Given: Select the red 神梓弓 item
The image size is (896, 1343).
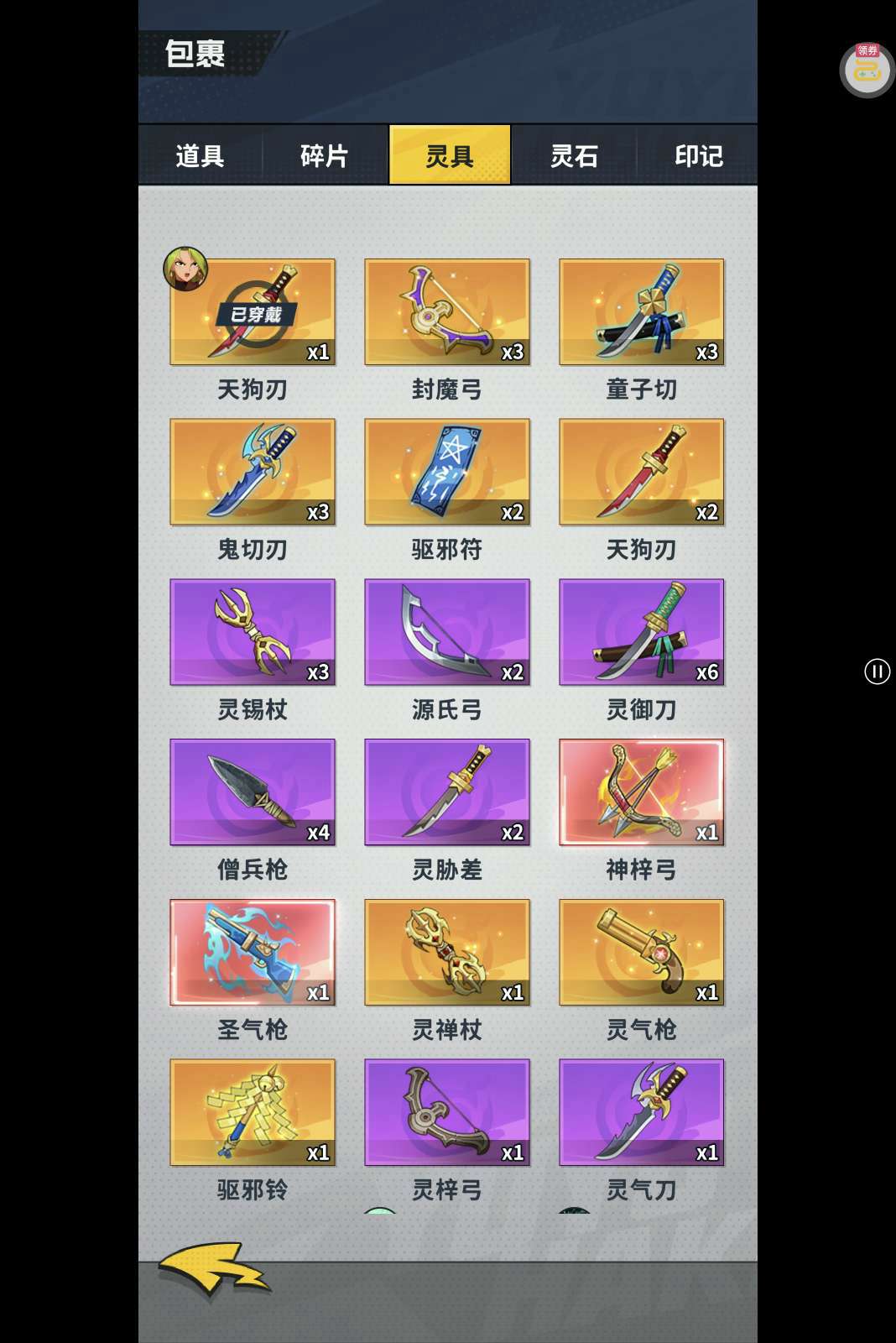Looking at the screenshot, I should [x=642, y=792].
